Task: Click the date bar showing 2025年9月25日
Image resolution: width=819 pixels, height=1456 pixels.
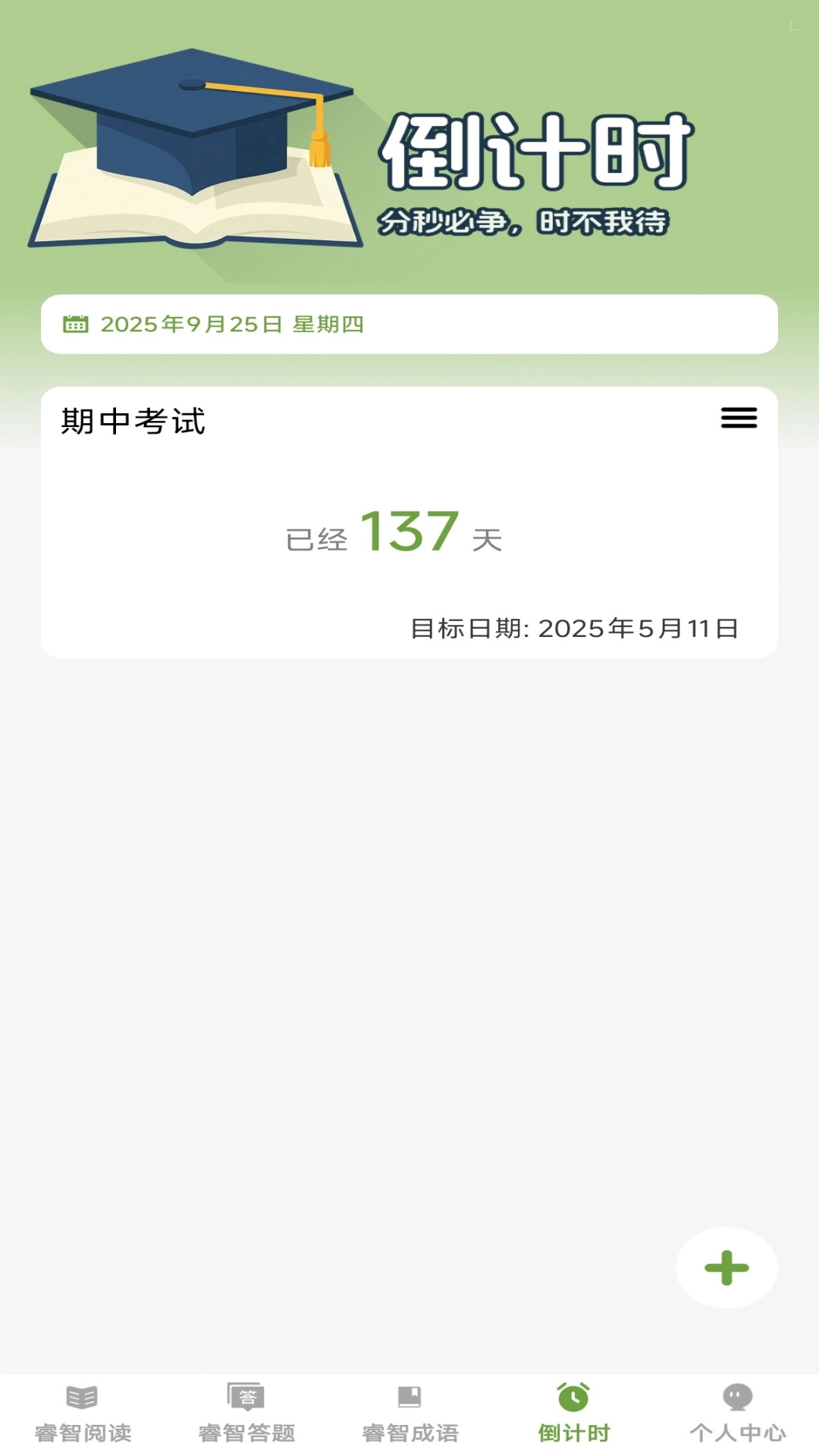Action: (x=409, y=325)
